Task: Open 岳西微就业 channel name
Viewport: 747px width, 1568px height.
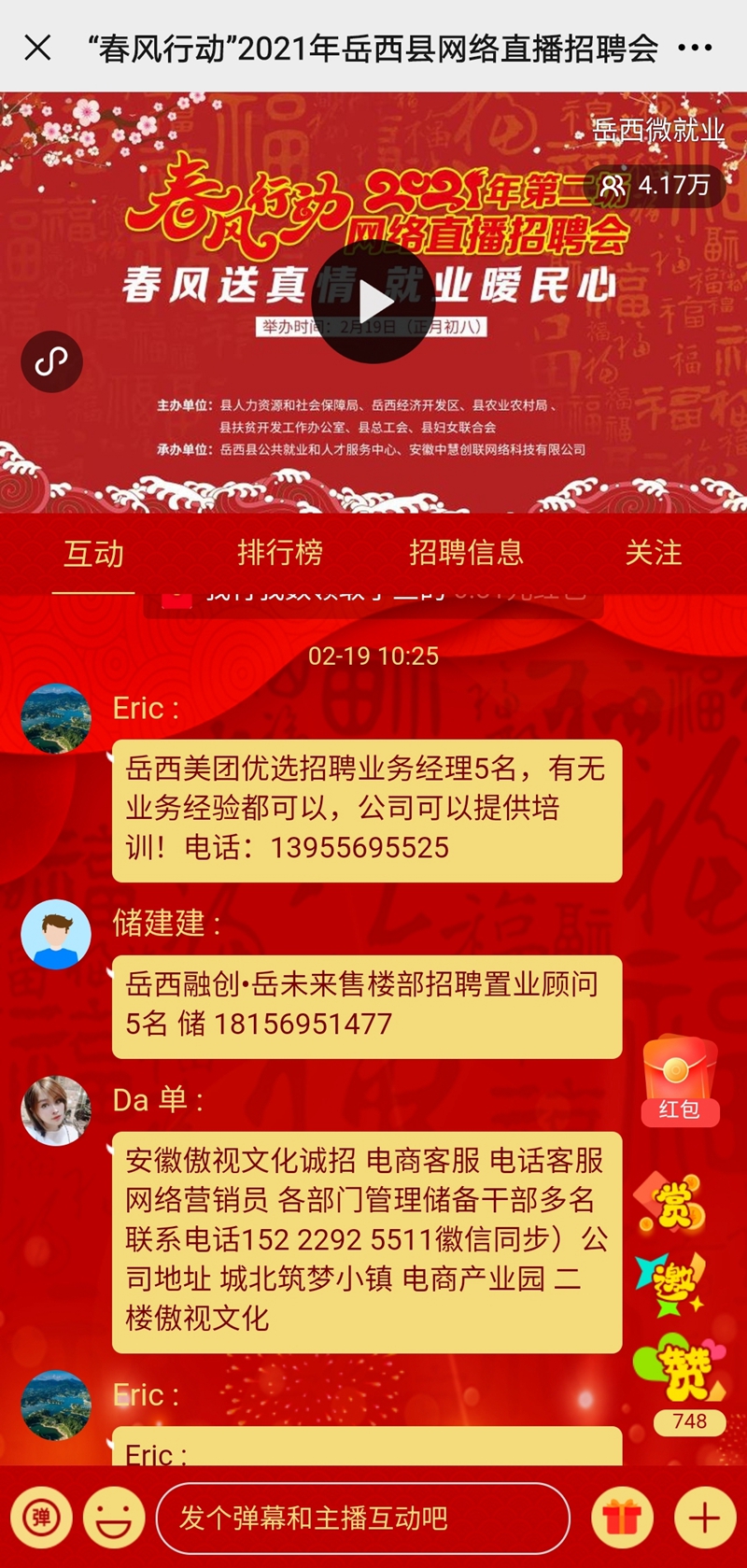Action: (x=658, y=130)
